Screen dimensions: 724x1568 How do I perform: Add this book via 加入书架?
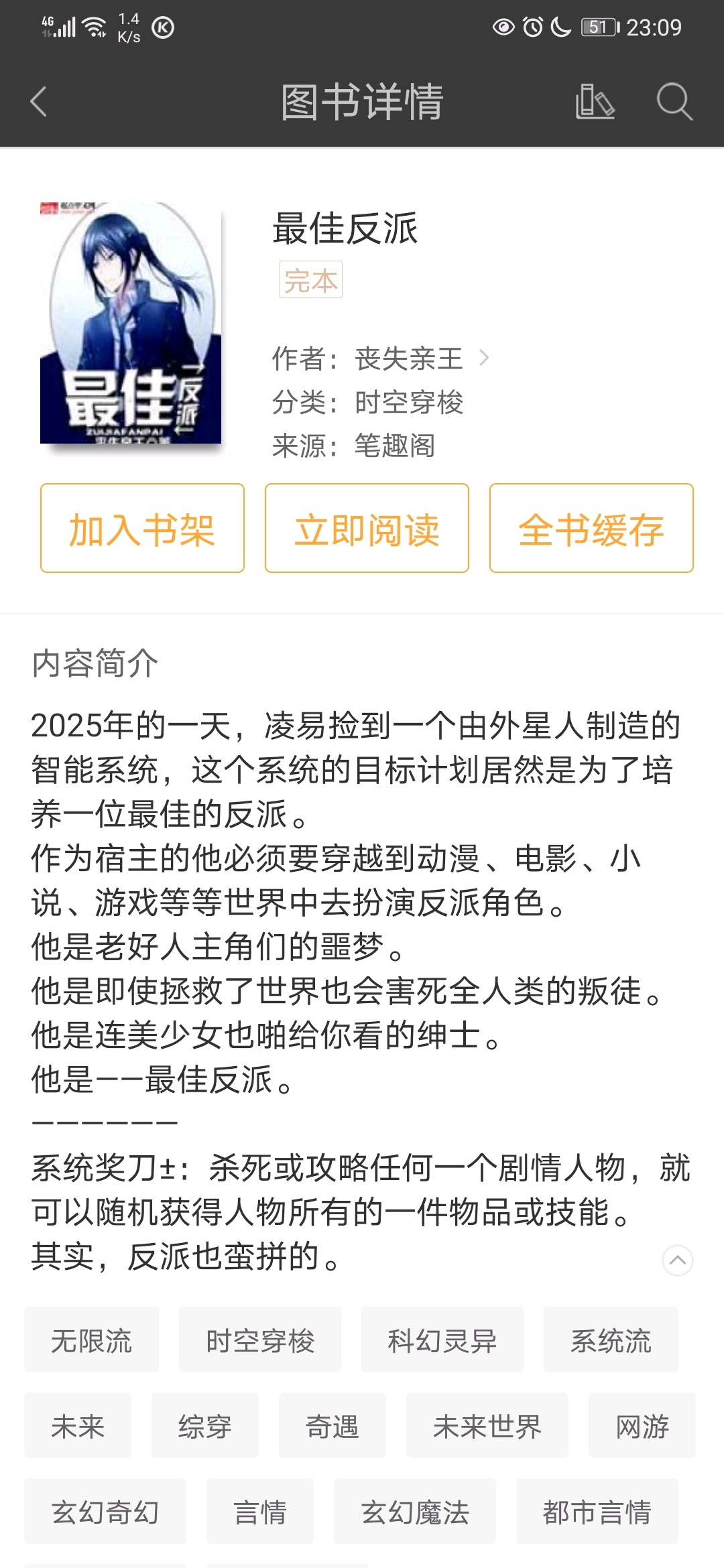click(x=142, y=529)
